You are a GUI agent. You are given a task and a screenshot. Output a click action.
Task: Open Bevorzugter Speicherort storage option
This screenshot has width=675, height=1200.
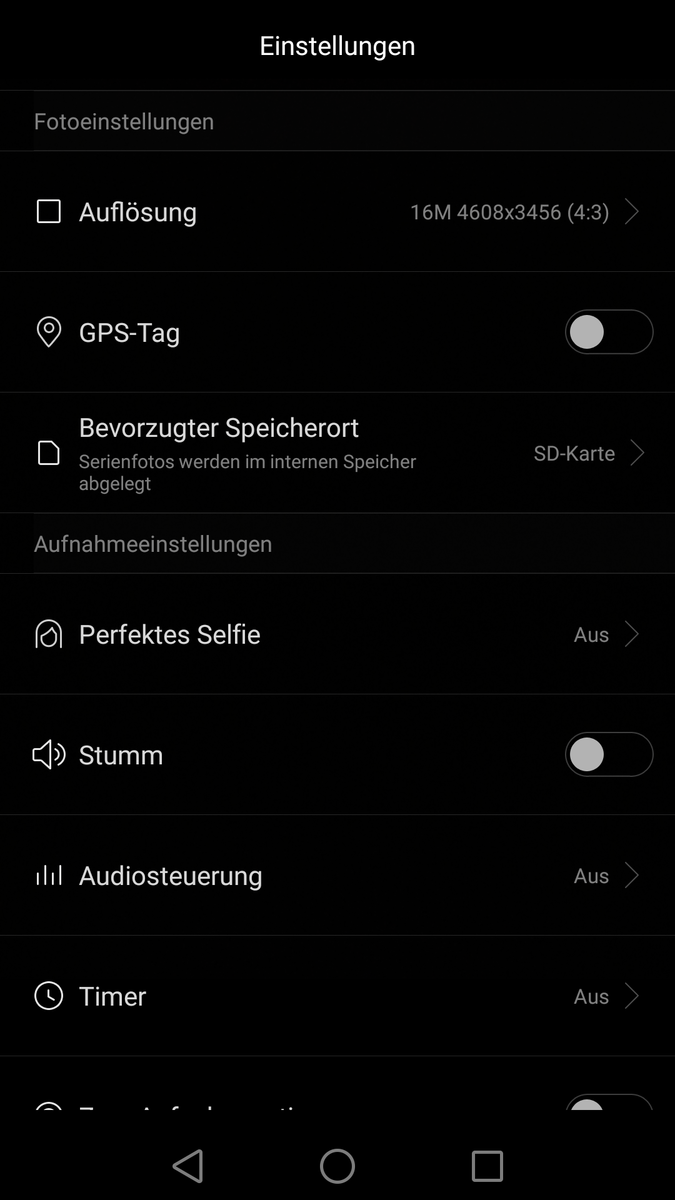[x=337, y=453]
